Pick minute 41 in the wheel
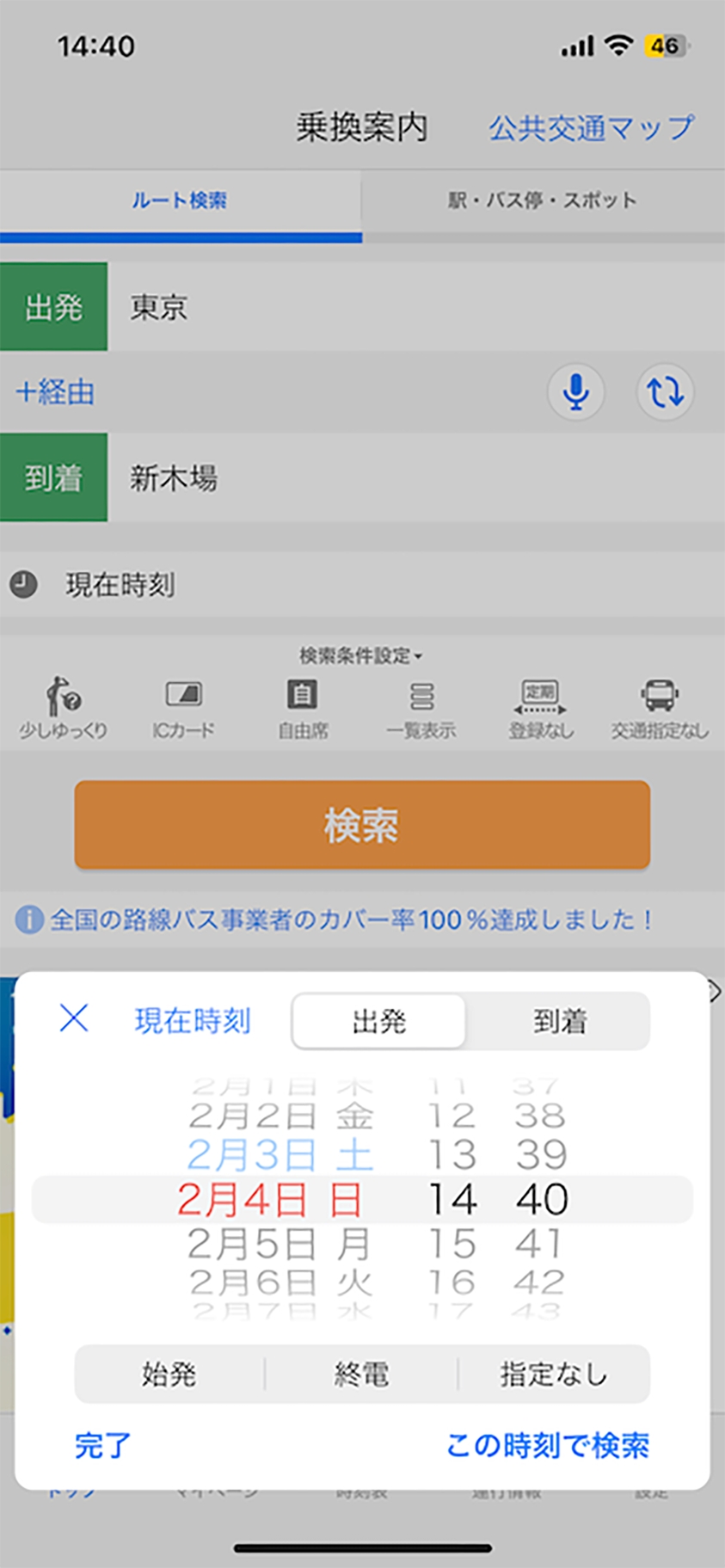This screenshot has width=725, height=1568. [539, 1244]
